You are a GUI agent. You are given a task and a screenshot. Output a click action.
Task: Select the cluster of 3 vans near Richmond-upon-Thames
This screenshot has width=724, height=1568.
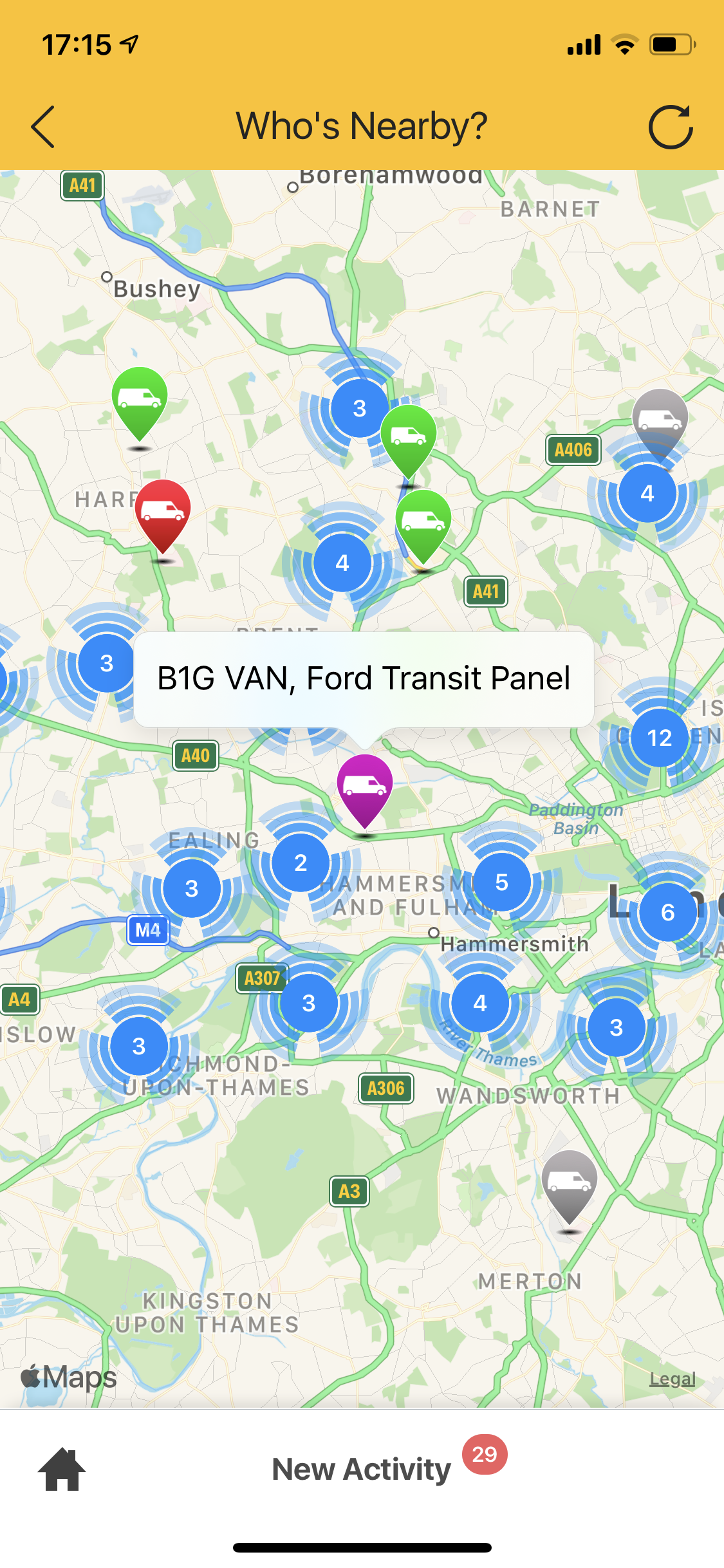[138, 1046]
